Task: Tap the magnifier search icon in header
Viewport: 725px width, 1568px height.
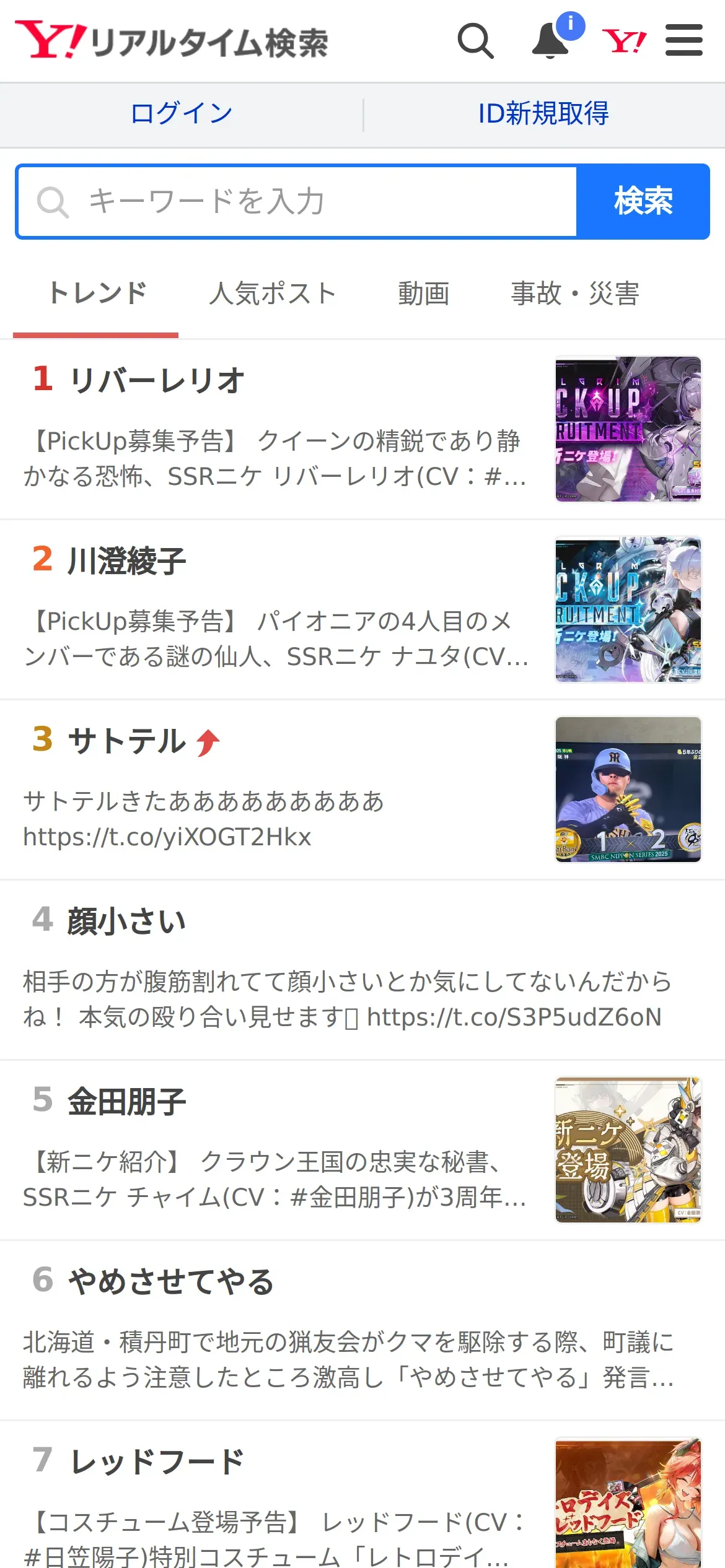Action: [x=475, y=41]
